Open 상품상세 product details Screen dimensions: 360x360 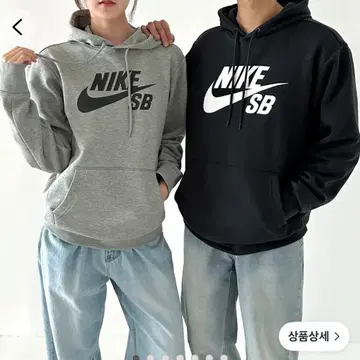[x=314, y=336]
